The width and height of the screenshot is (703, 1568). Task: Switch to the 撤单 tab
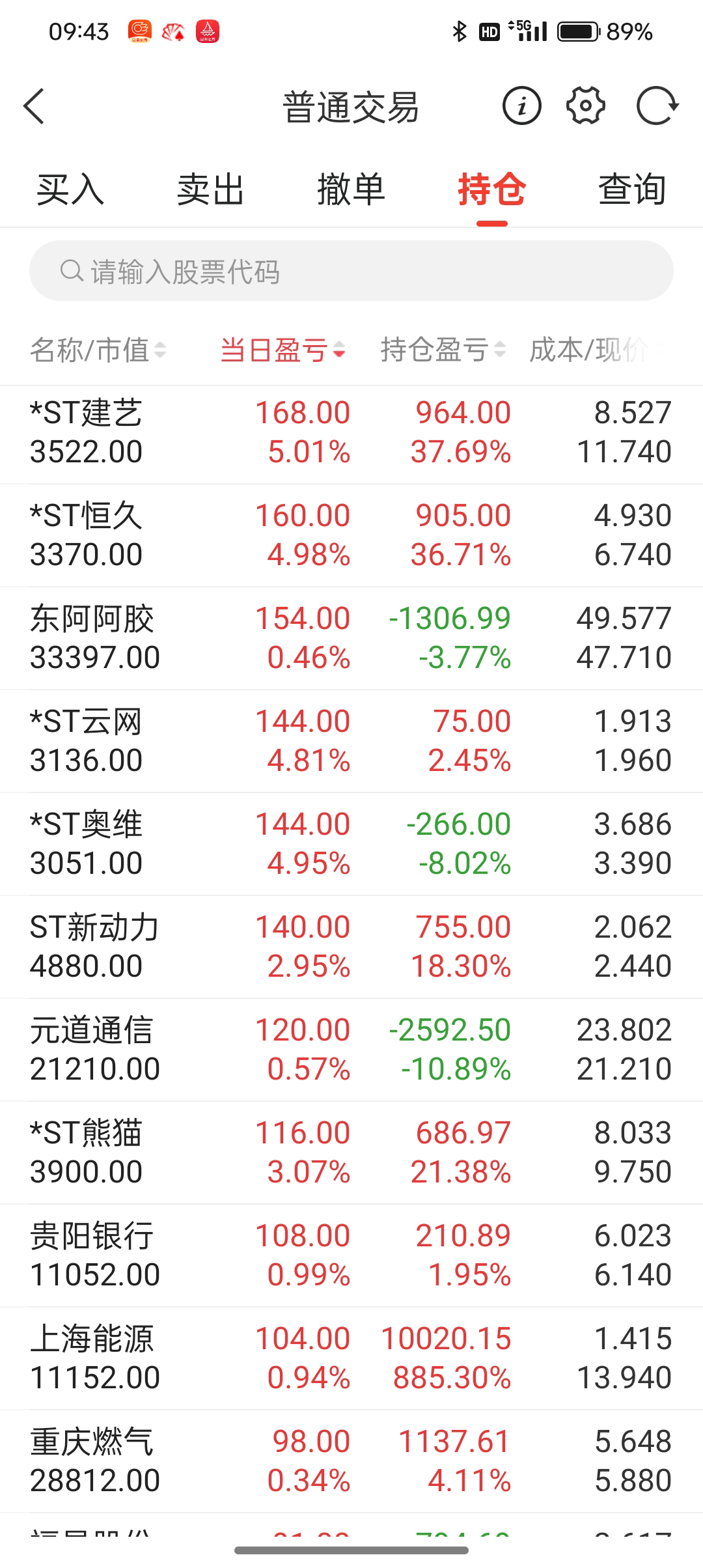click(x=351, y=190)
